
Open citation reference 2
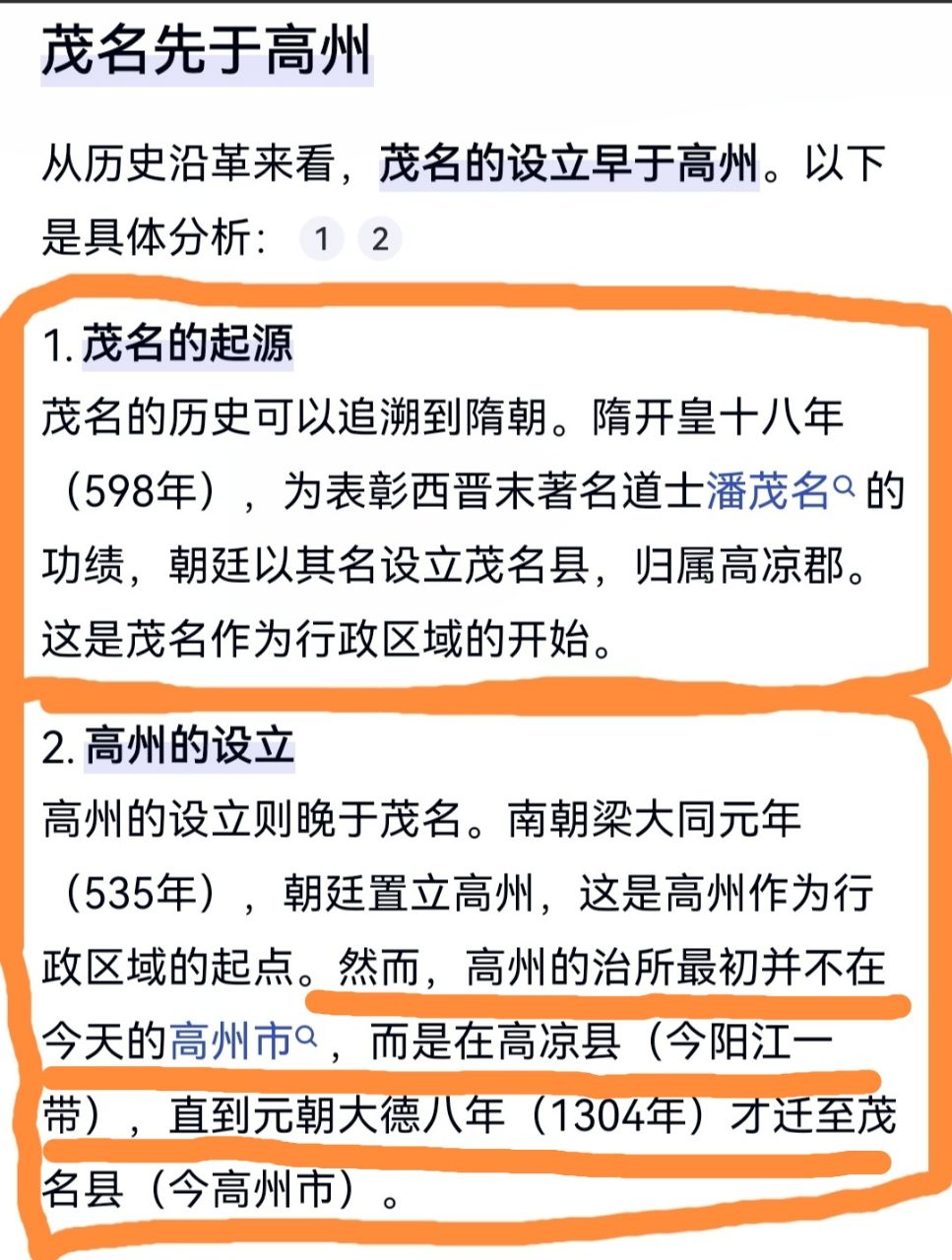(x=380, y=238)
